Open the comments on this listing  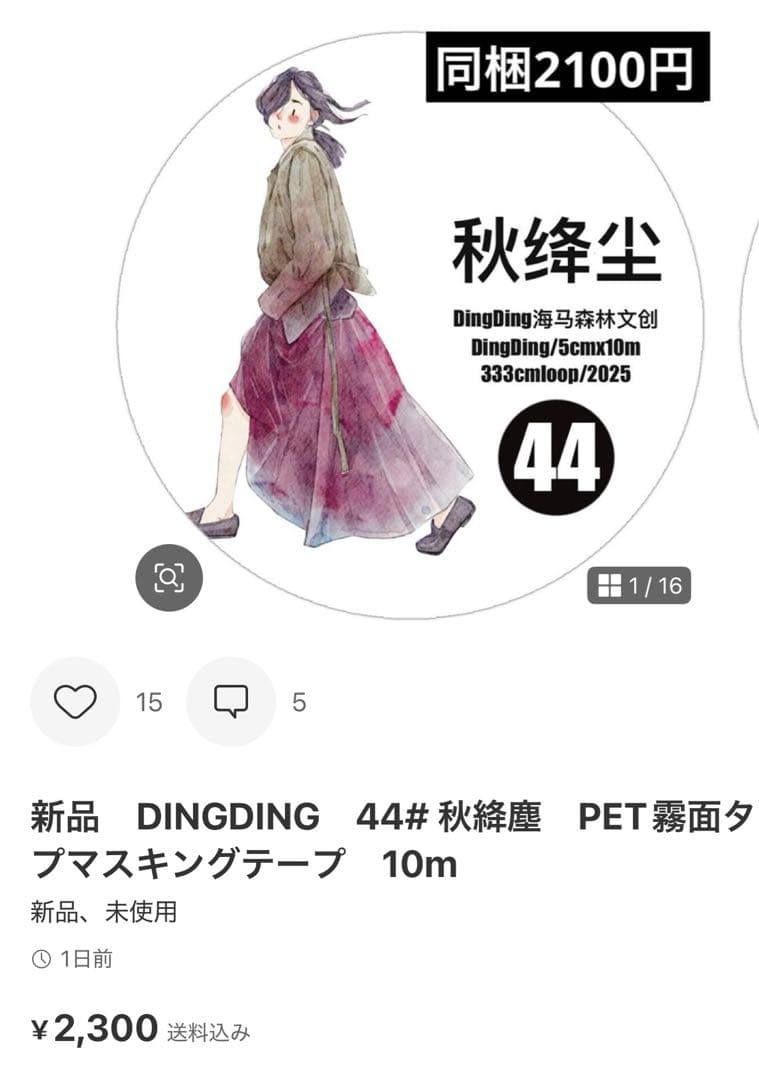(231, 702)
